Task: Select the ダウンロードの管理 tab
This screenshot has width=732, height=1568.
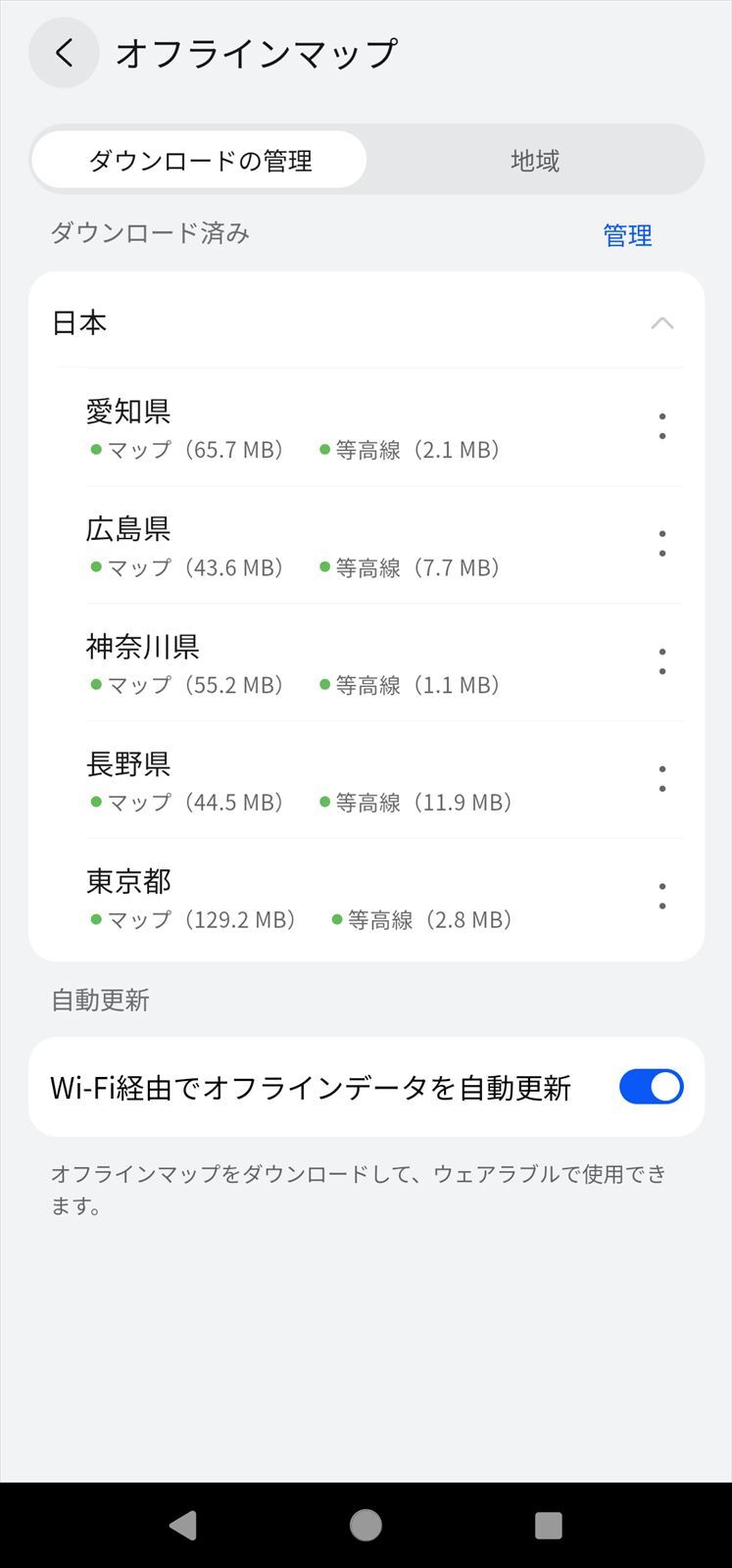Action: (200, 160)
